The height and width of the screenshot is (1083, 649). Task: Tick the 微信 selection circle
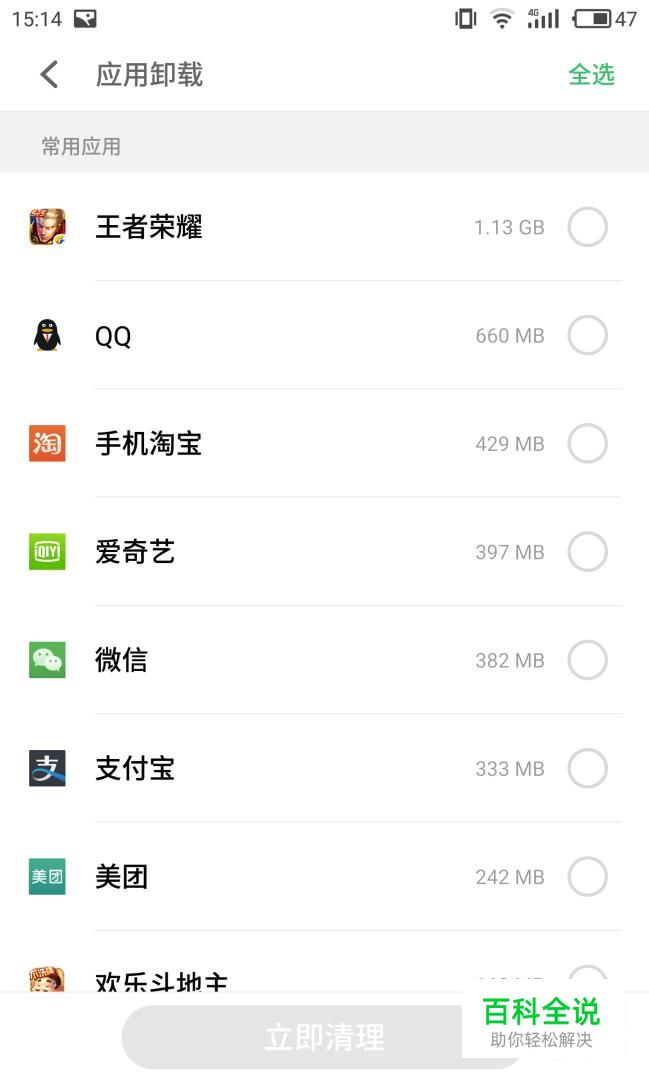click(588, 660)
